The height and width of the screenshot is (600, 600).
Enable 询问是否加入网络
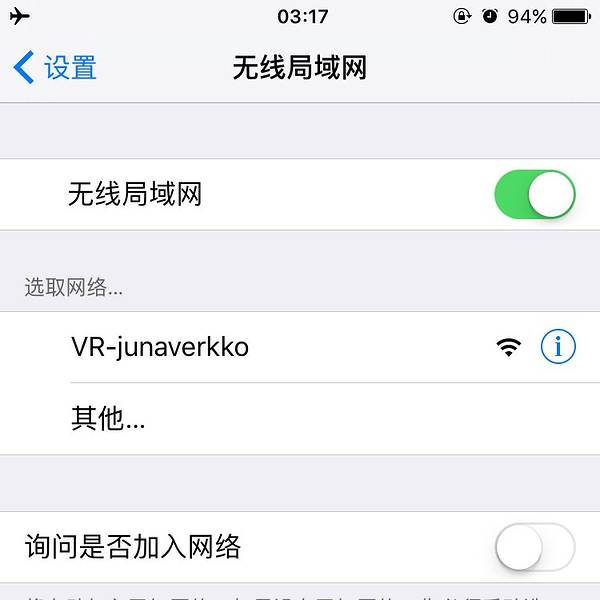point(534,547)
